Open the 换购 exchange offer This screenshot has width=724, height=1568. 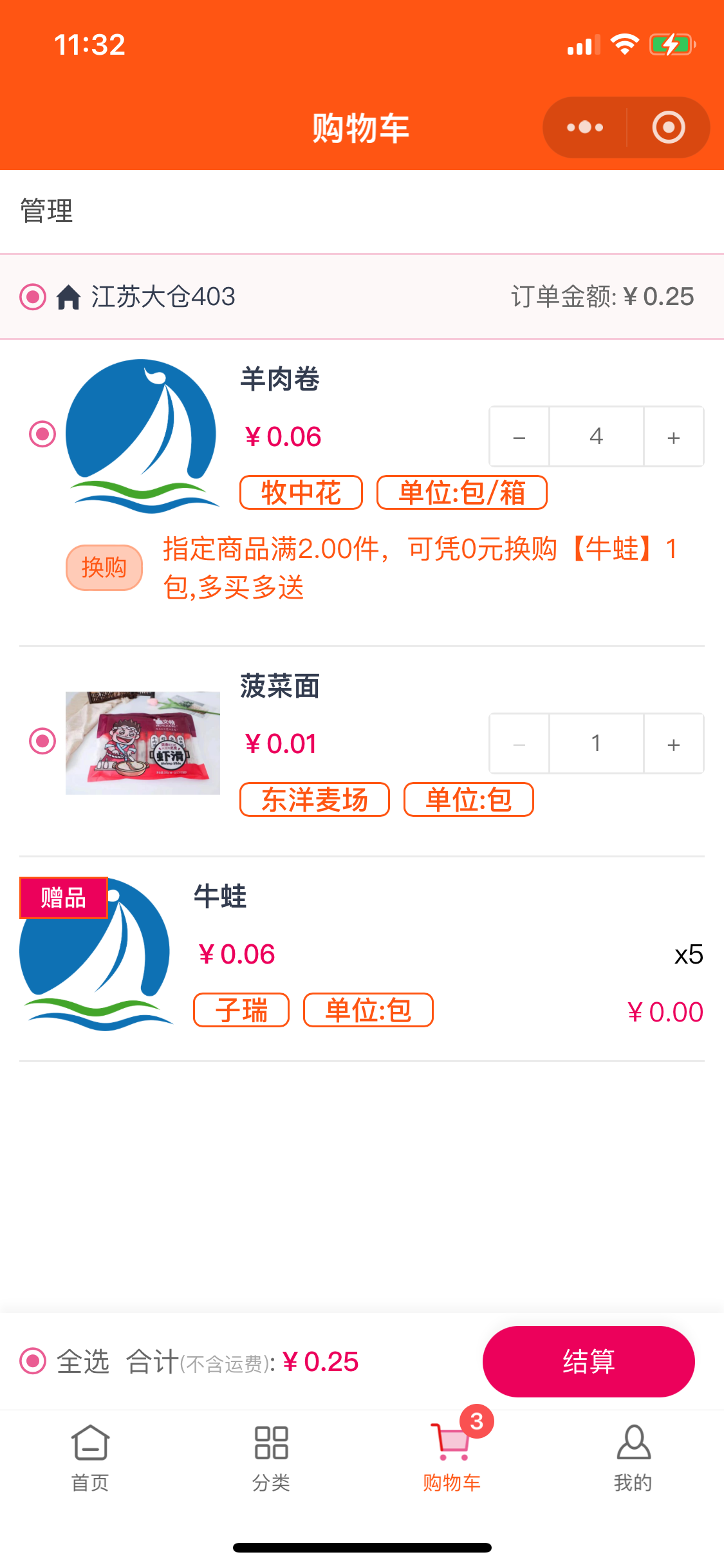tap(104, 567)
